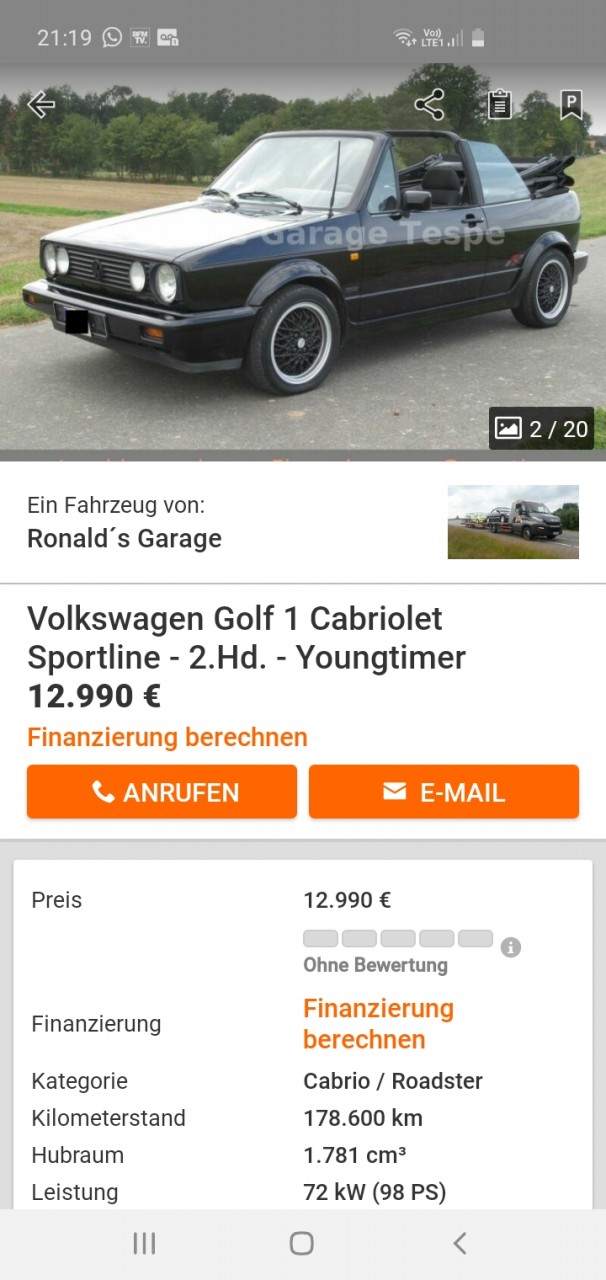
Task: Open Finanzierung berechnen in the details table
Action: pyautogui.click(x=378, y=1023)
